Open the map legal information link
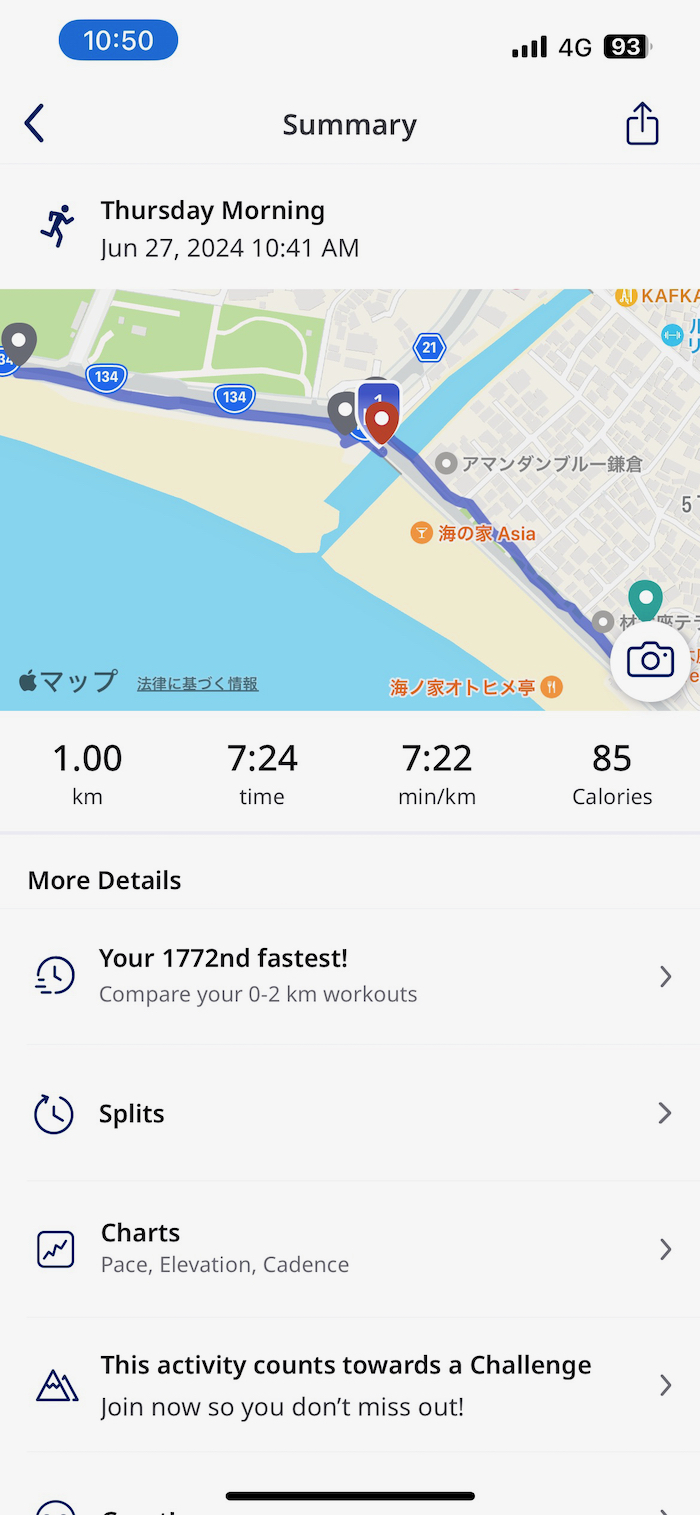Viewport: 700px width, 1515px height. click(198, 684)
